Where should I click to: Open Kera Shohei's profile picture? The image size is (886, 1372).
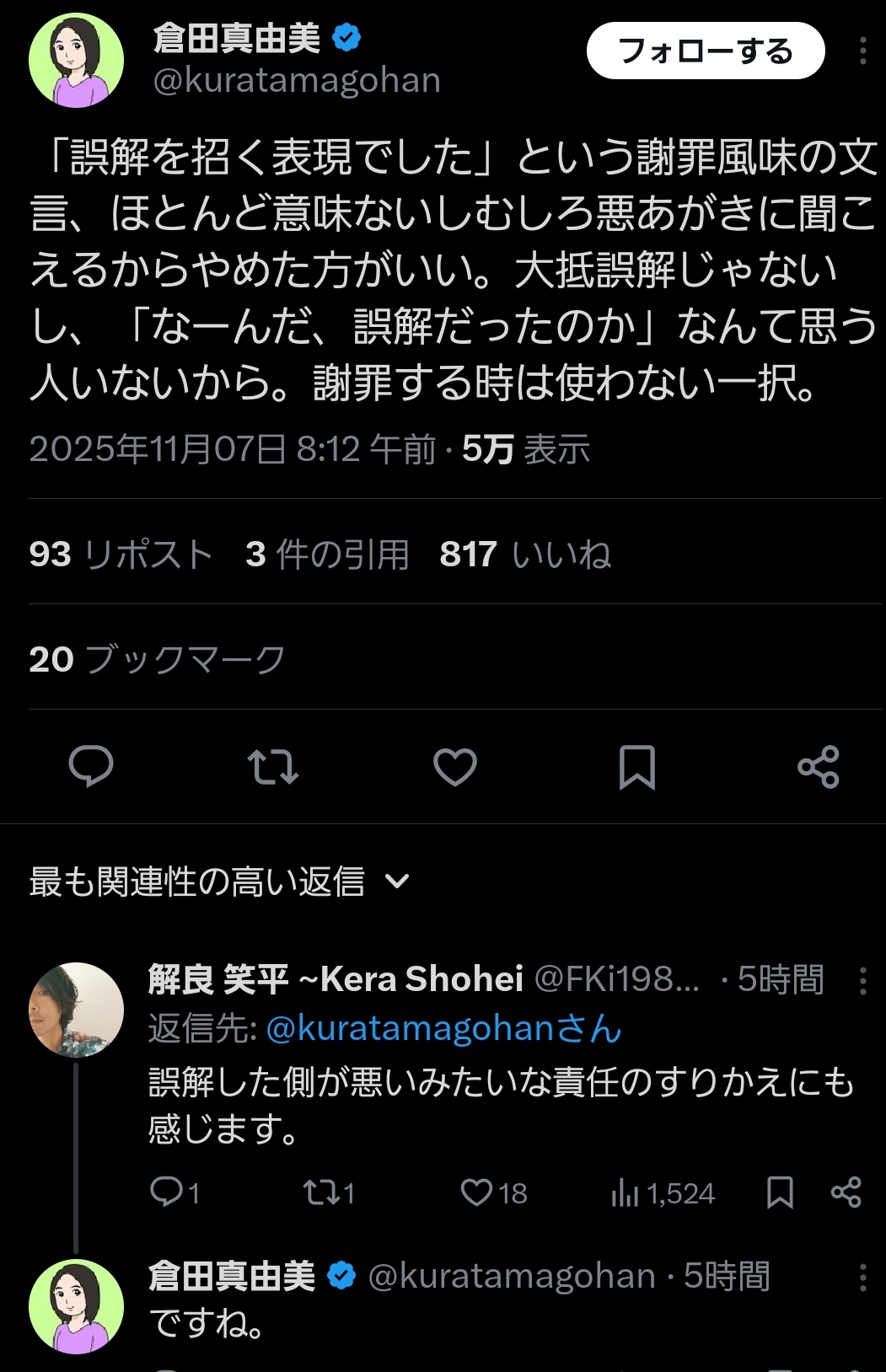coord(77,1010)
